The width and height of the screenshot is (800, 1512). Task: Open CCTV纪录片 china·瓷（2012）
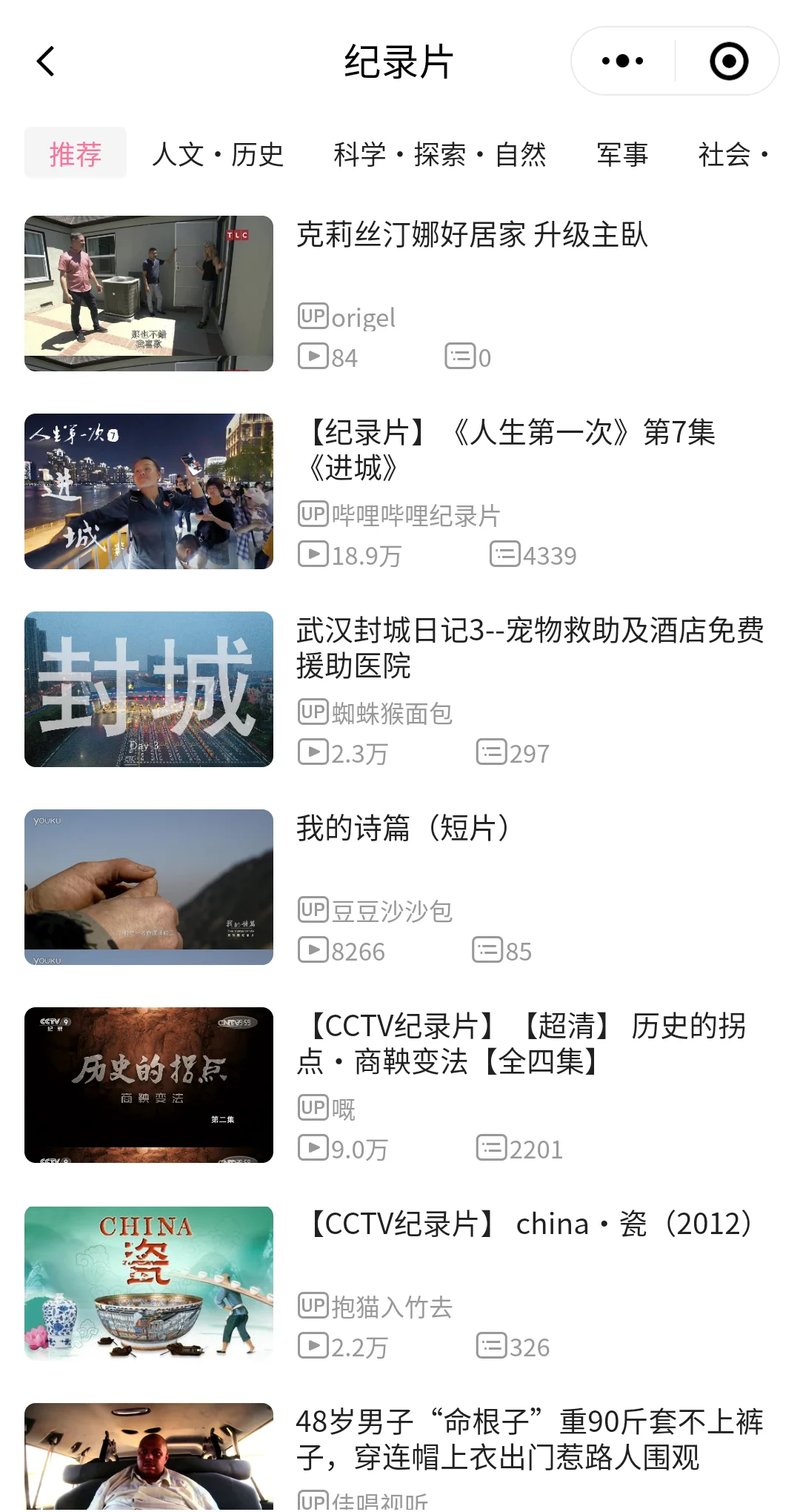530,1224
